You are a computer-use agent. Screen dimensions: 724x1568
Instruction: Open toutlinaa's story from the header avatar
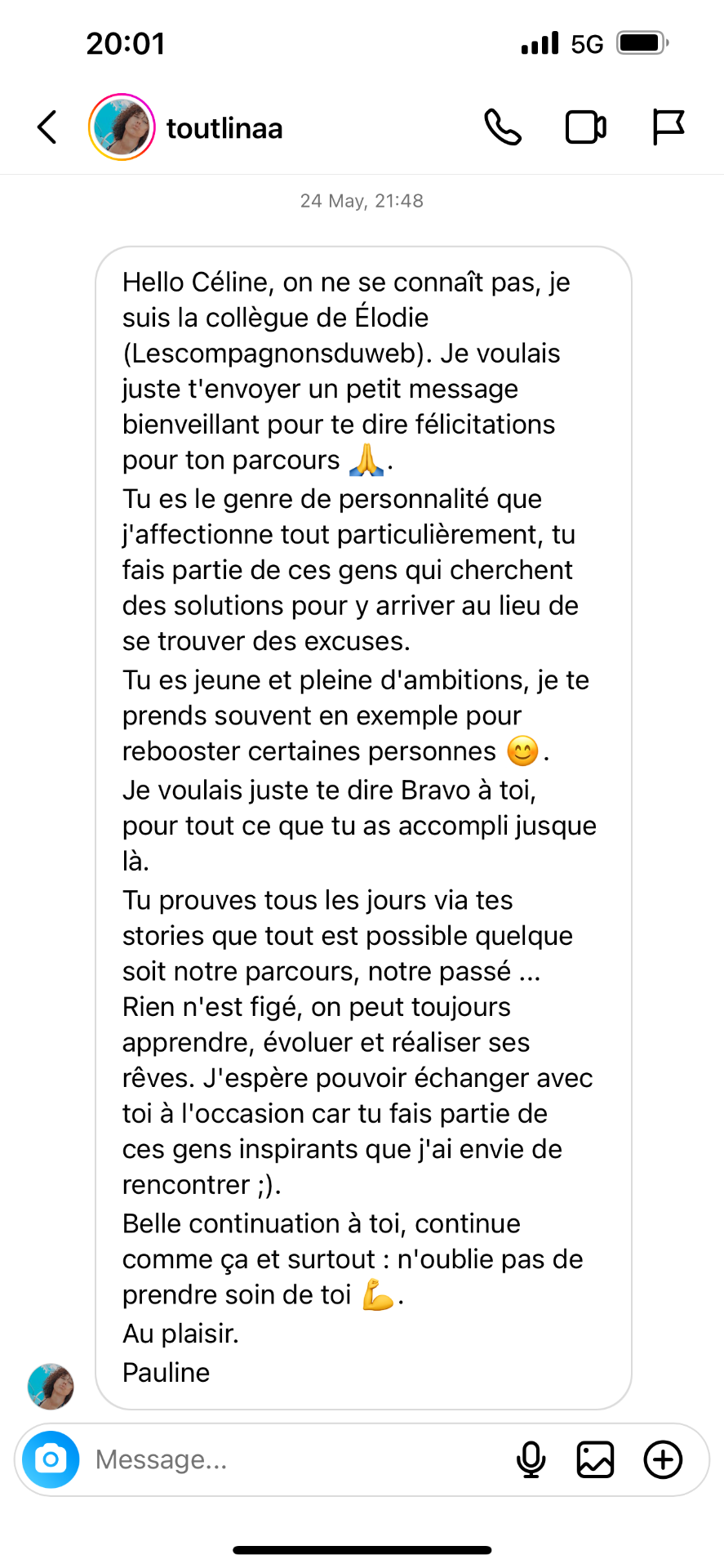(122, 127)
